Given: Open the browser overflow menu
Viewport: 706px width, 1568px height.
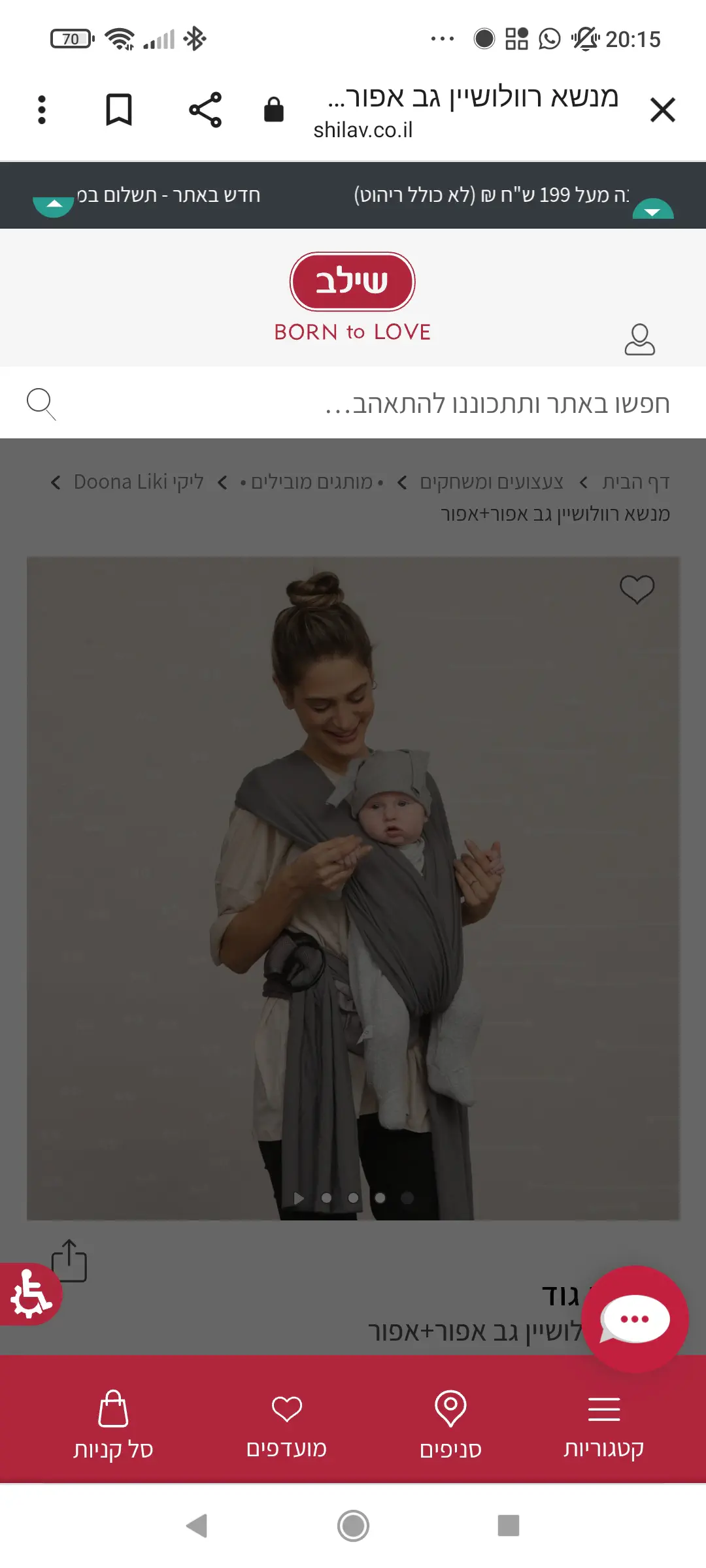Looking at the screenshot, I should (42, 110).
